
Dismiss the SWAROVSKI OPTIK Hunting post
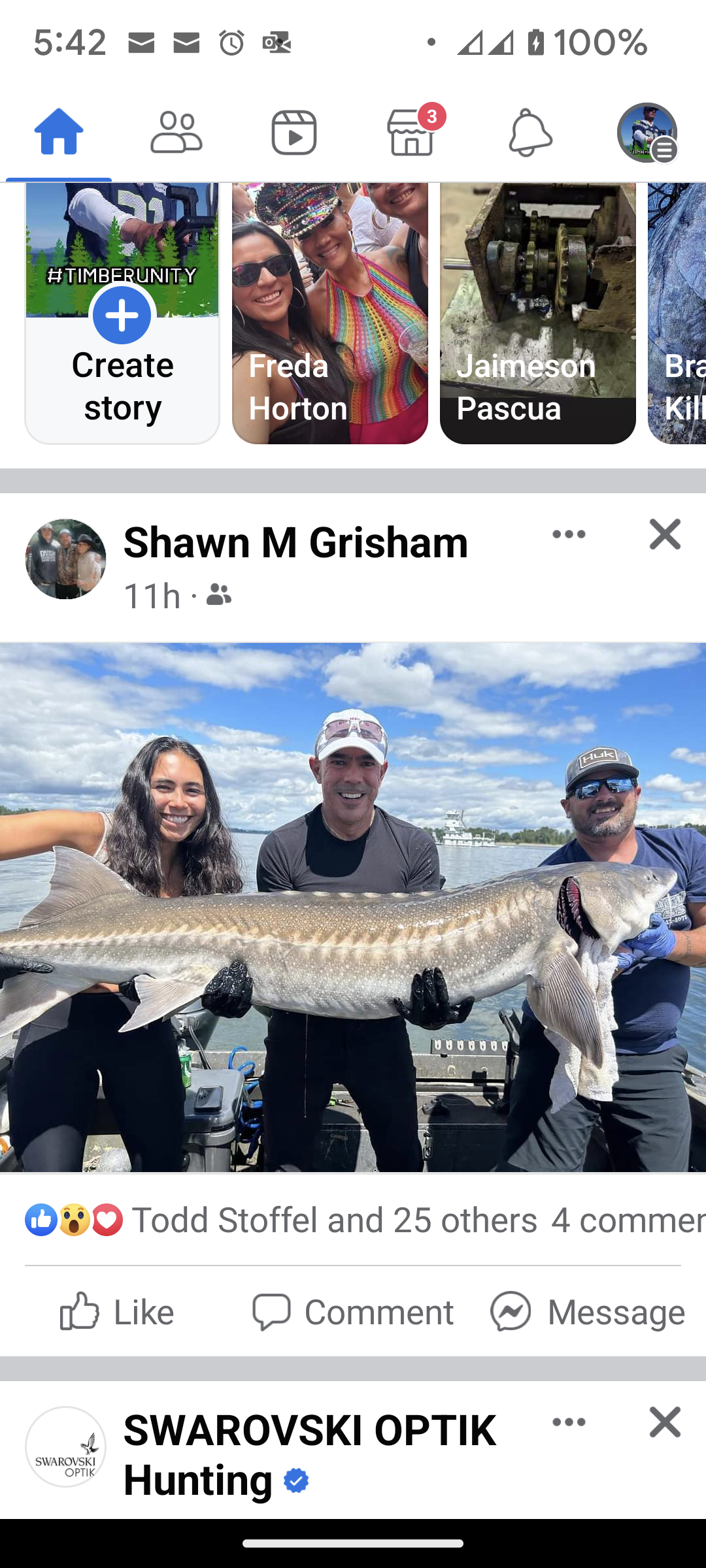click(665, 1422)
